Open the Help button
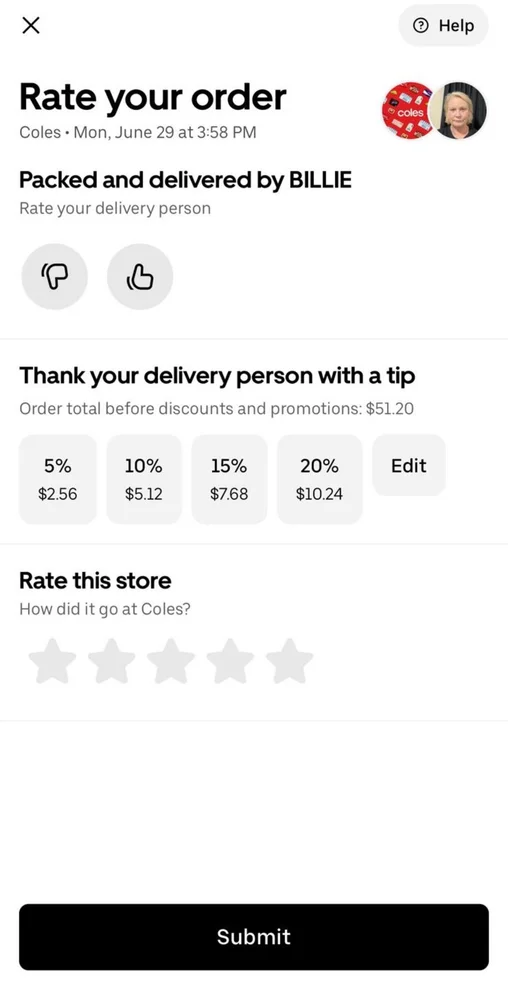The image size is (508, 1000). [443, 26]
